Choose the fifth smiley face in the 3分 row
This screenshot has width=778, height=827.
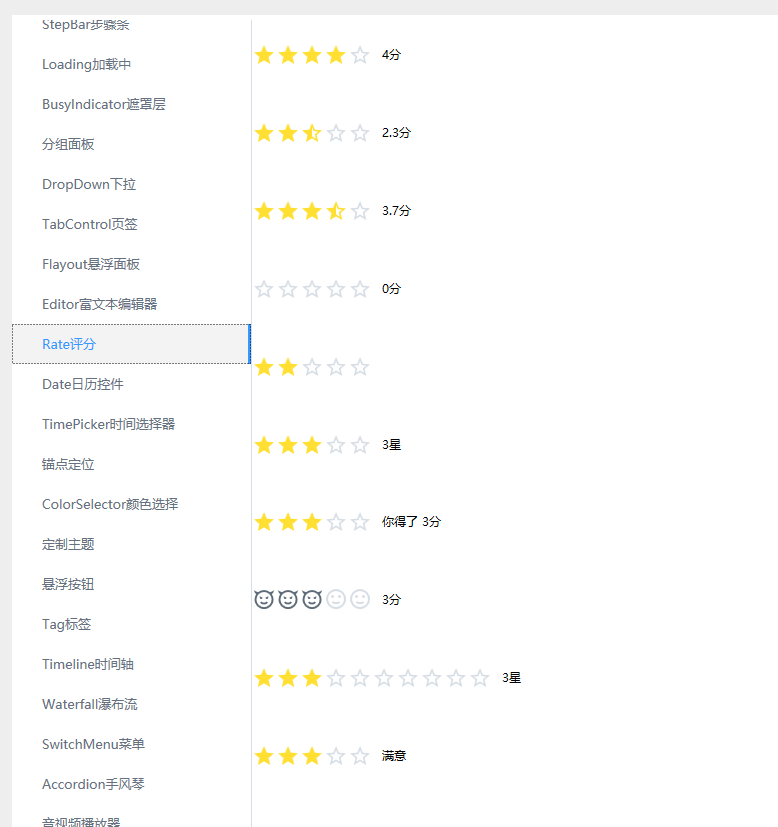click(x=360, y=599)
